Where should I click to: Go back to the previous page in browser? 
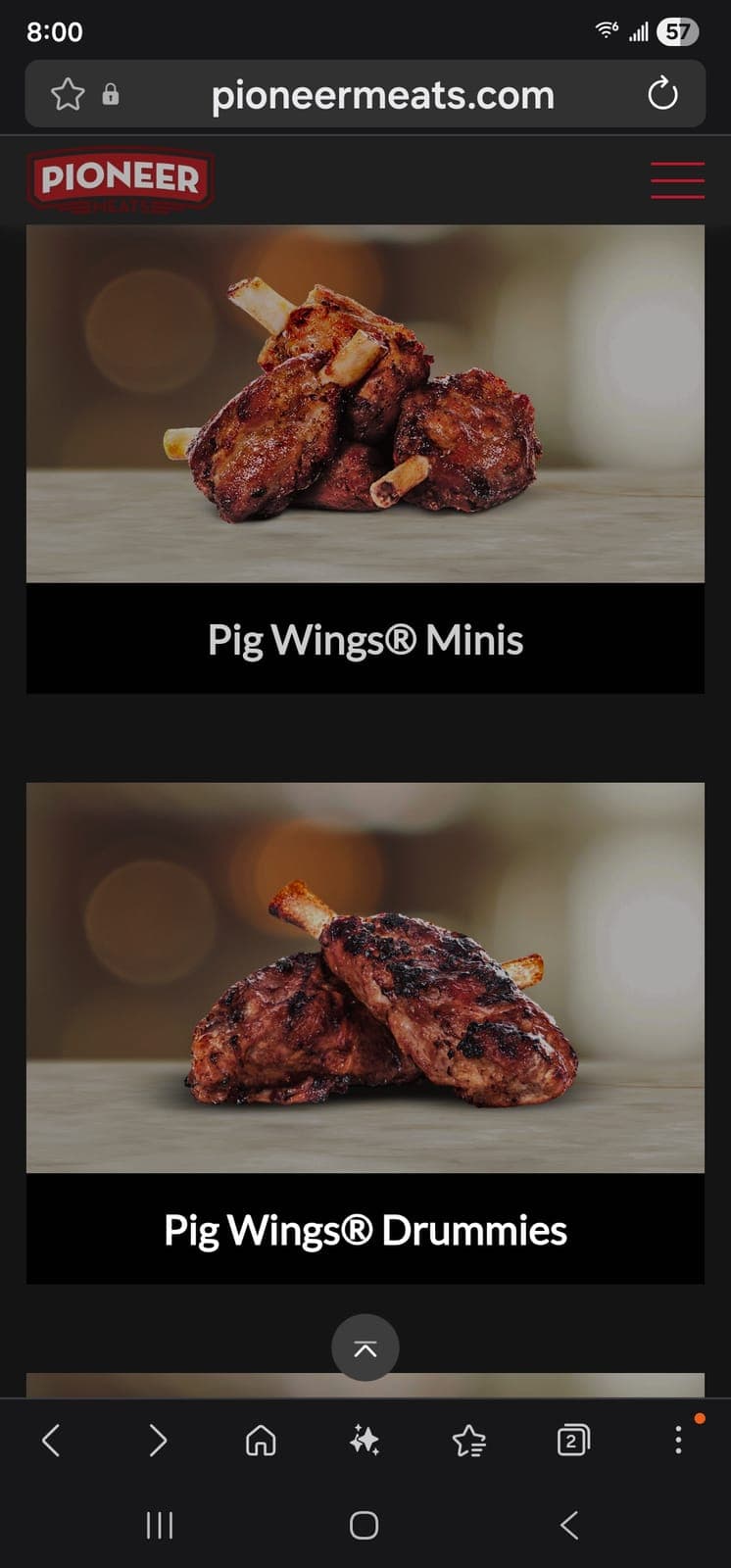coord(52,1441)
